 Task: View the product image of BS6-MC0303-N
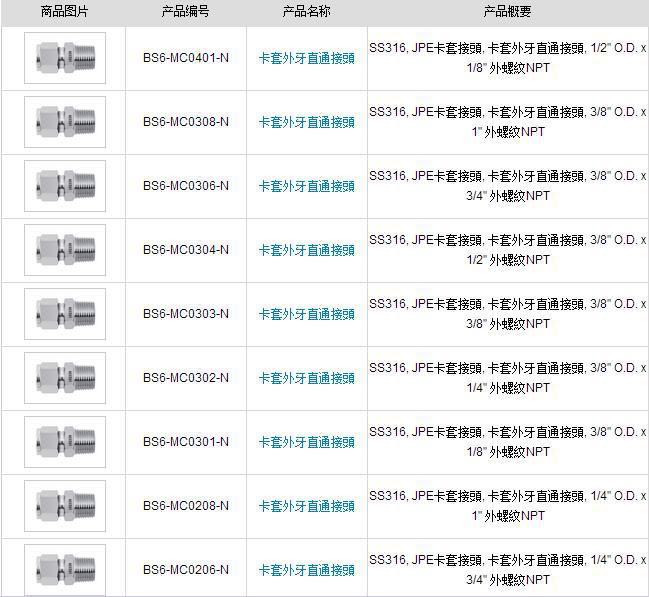tap(65, 314)
